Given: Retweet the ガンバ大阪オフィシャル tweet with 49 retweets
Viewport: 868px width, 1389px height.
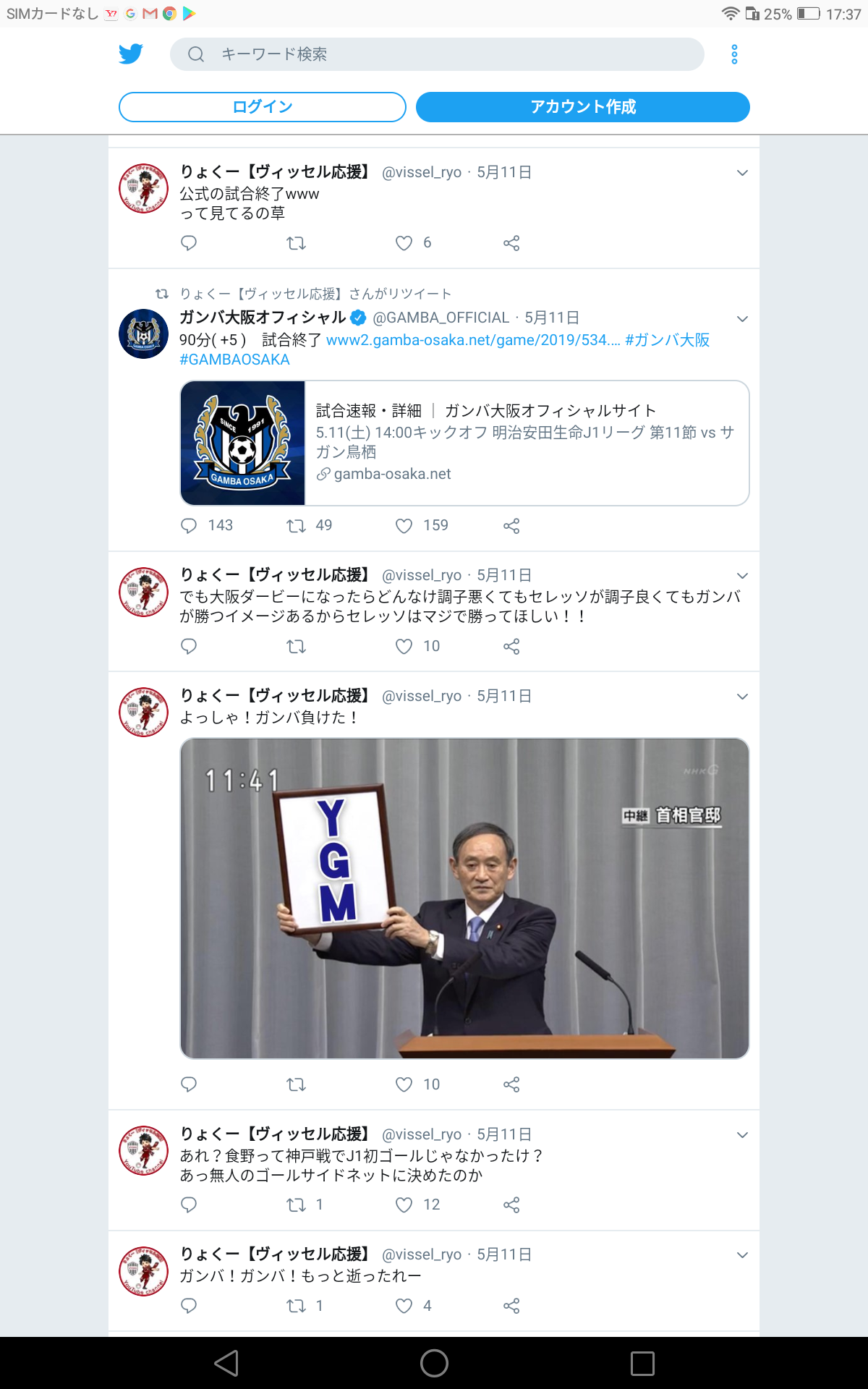Looking at the screenshot, I should tap(296, 526).
